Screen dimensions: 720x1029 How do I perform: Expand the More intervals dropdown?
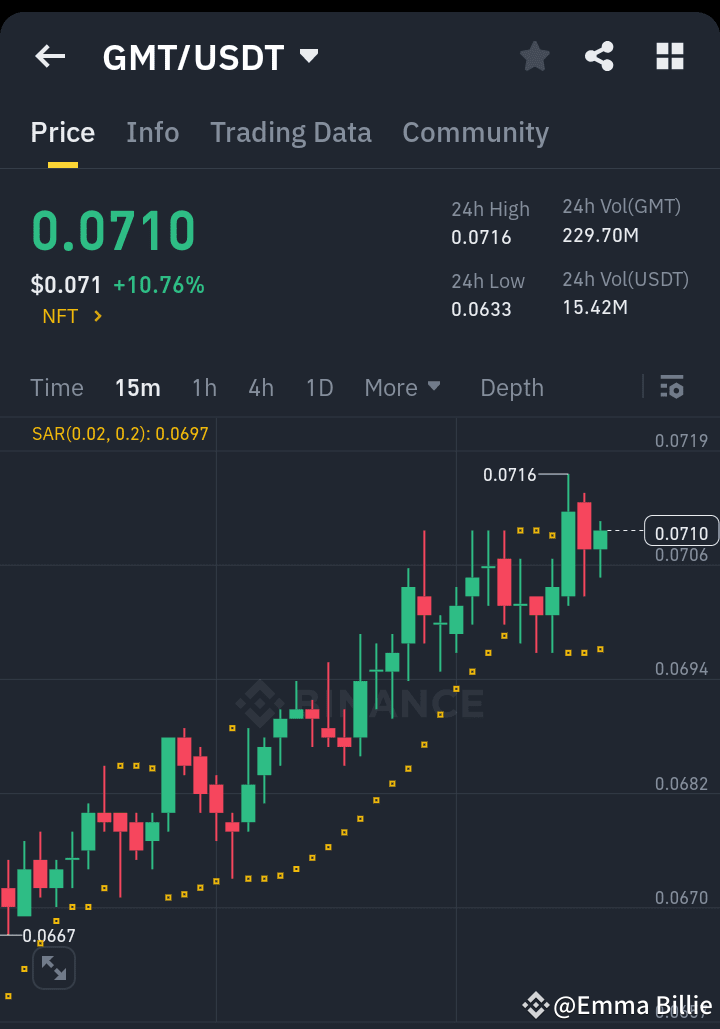pos(403,388)
